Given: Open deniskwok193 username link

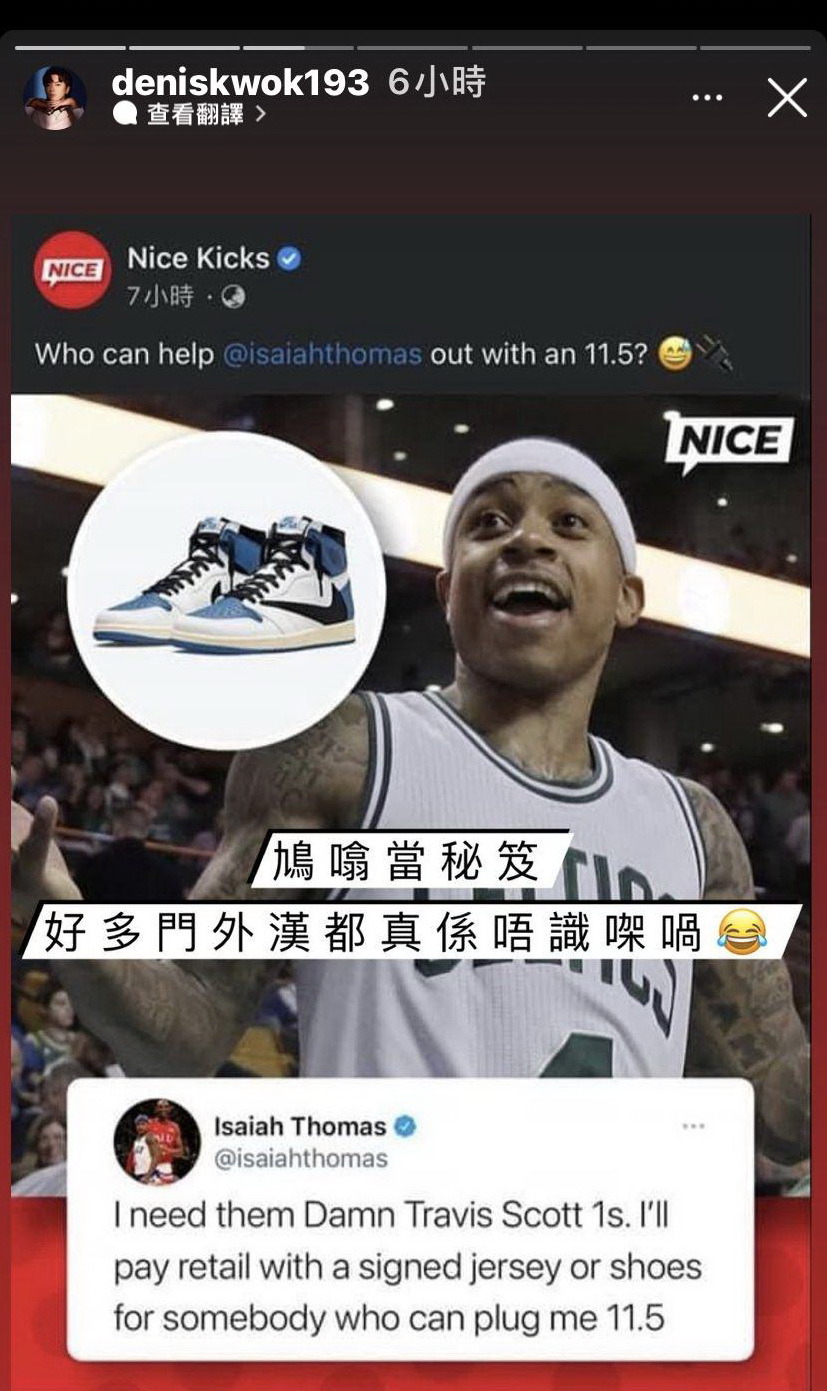Looking at the screenshot, I should [240, 82].
